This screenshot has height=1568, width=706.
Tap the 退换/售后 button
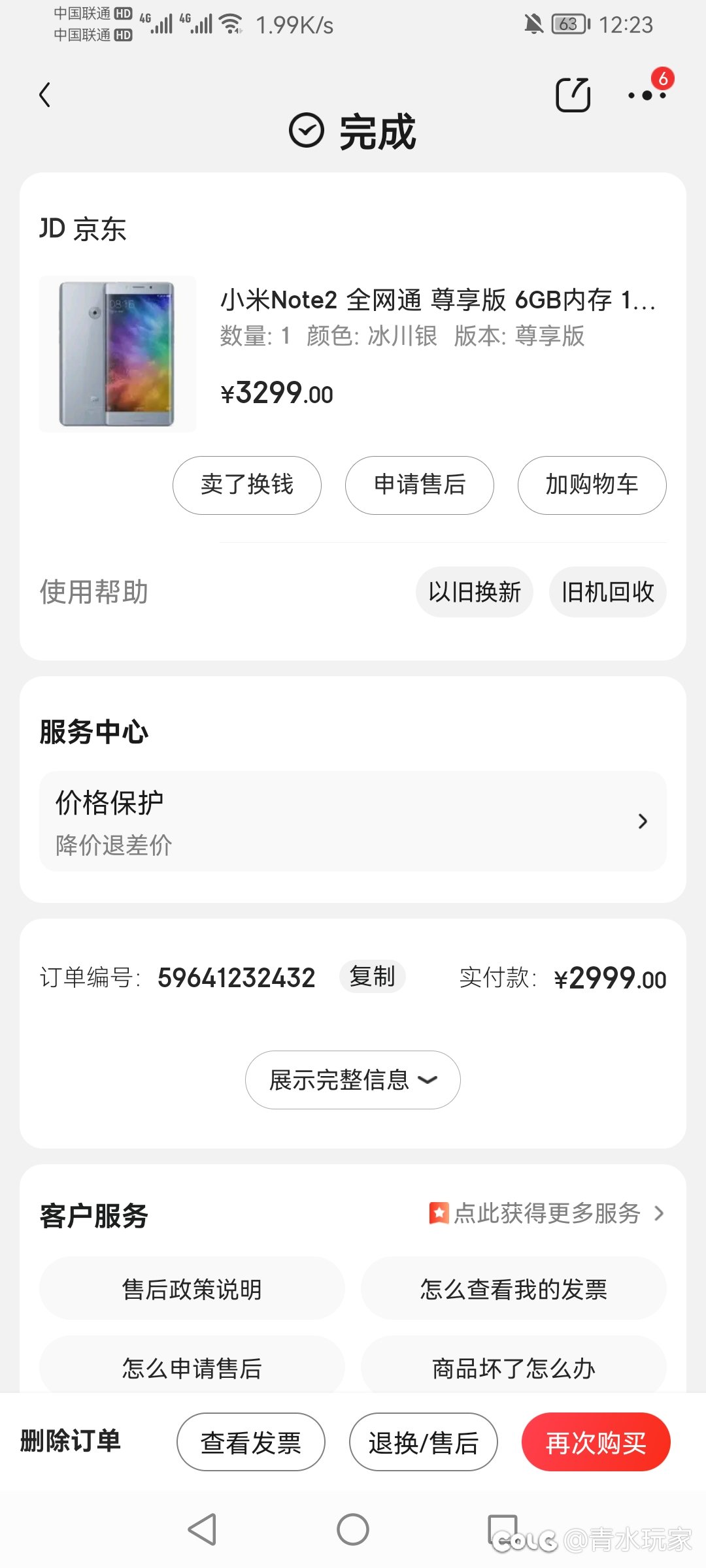click(424, 1442)
